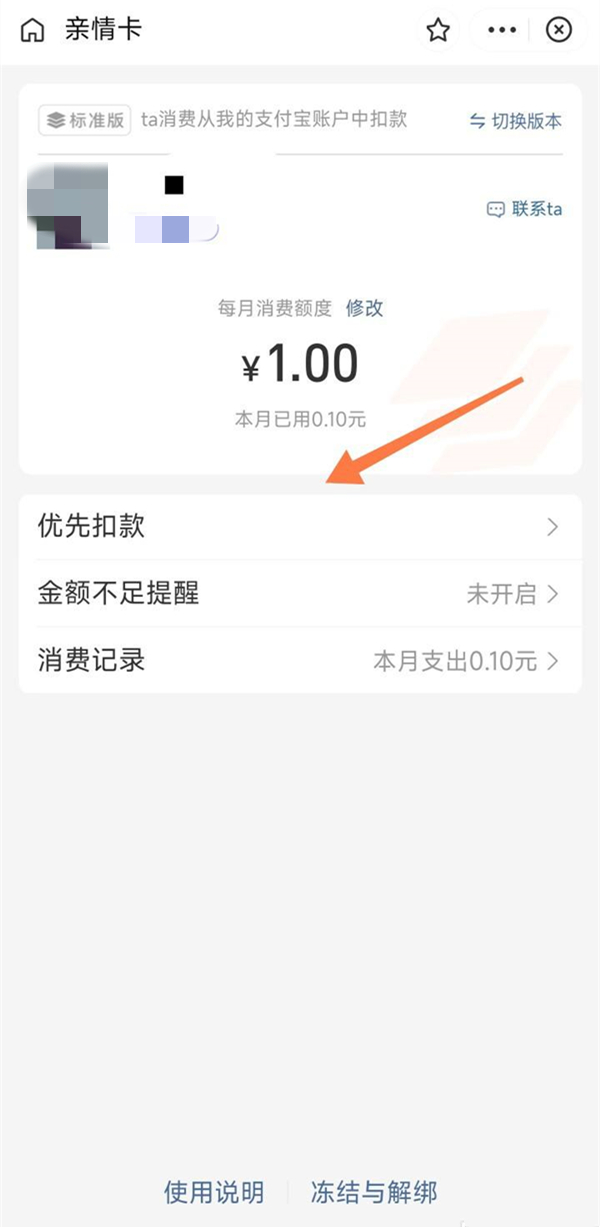Go to the home icon
The height and width of the screenshot is (1227, 600).
(x=32, y=30)
